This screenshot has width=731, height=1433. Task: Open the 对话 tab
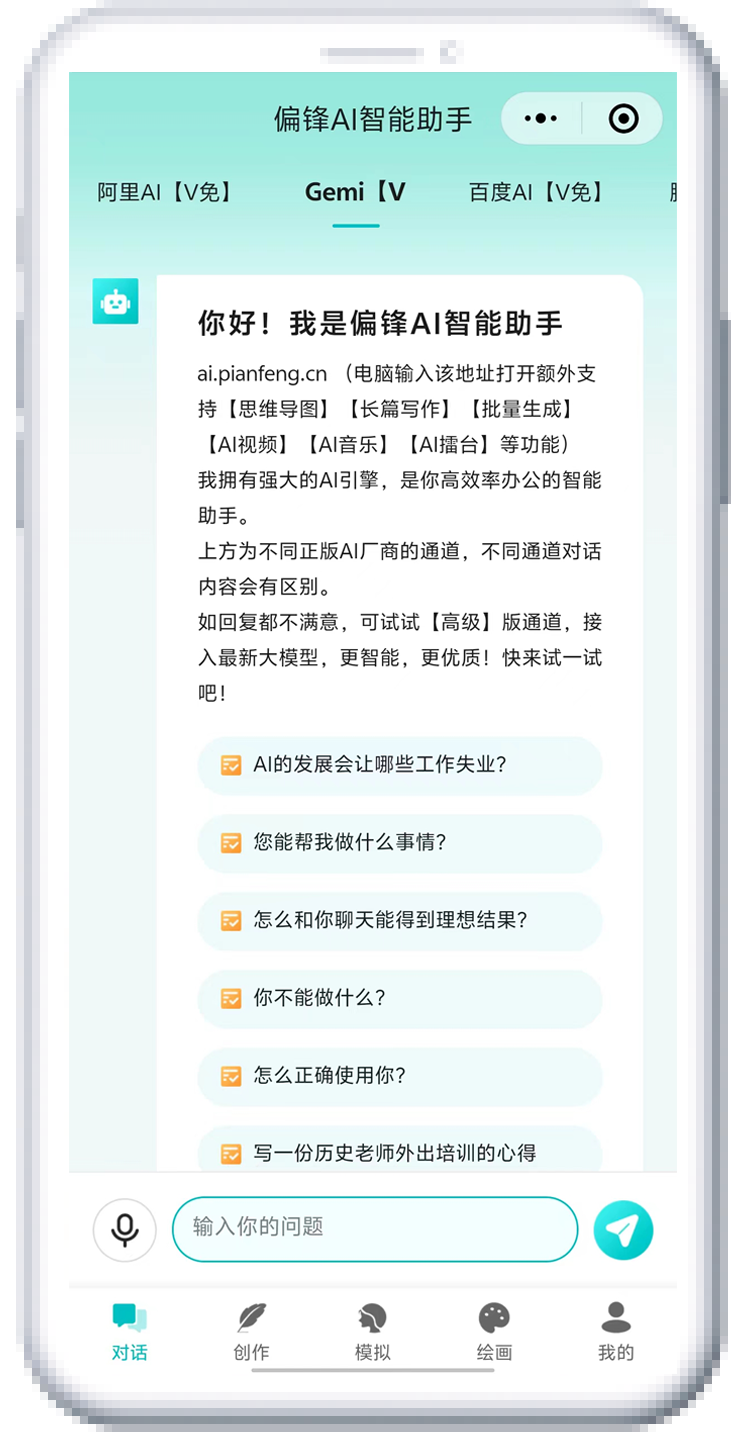click(x=129, y=1331)
